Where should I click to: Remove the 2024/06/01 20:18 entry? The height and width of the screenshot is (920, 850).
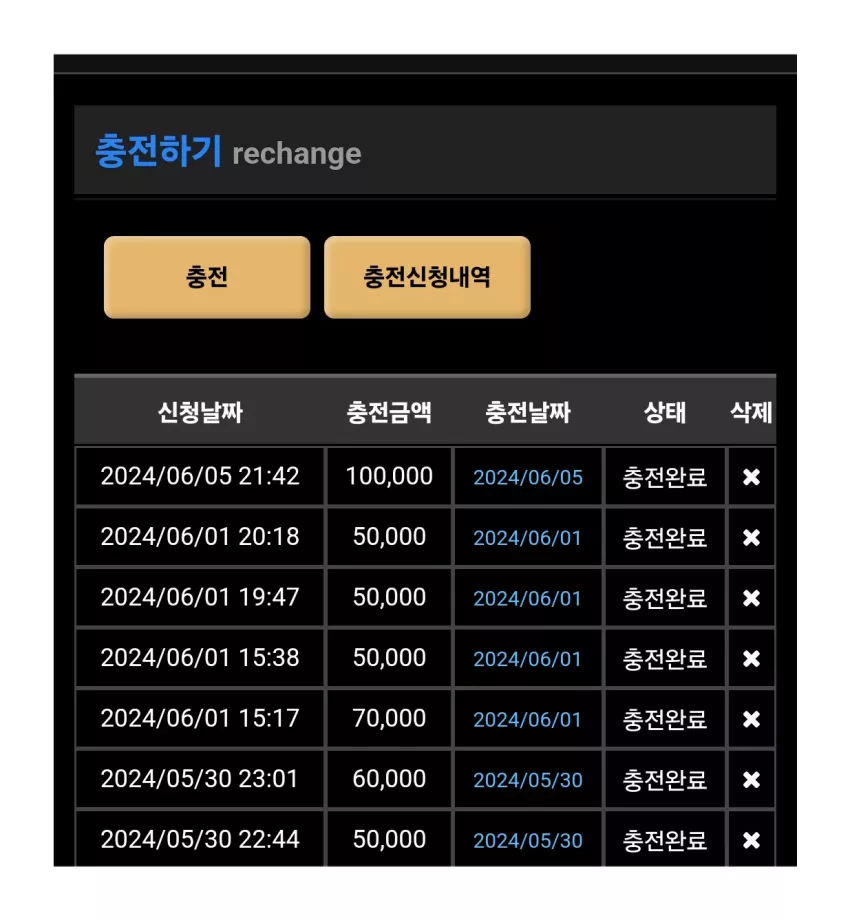(x=751, y=537)
